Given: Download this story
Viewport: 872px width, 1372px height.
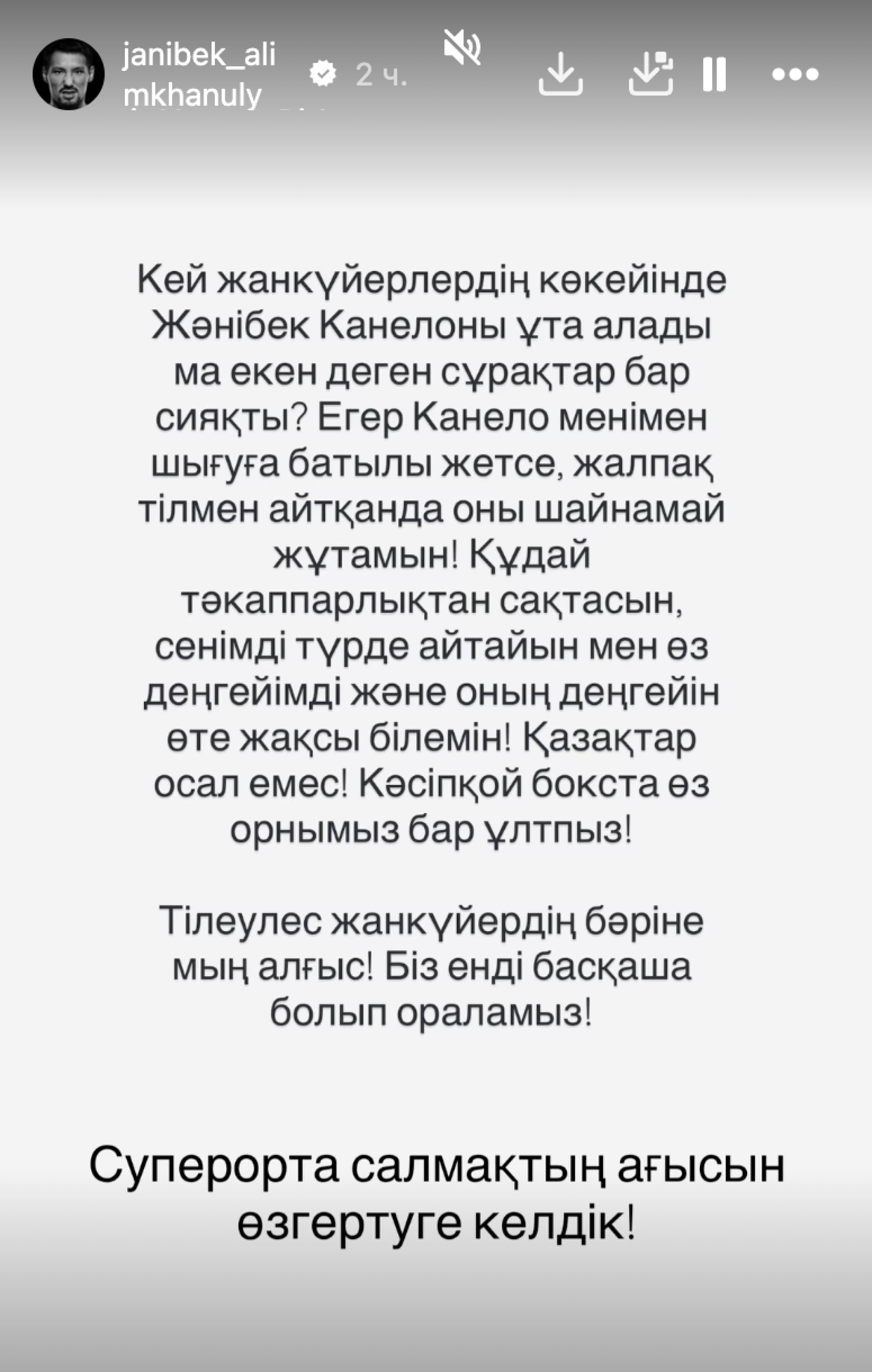Looking at the screenshot, I should (561, 74).
